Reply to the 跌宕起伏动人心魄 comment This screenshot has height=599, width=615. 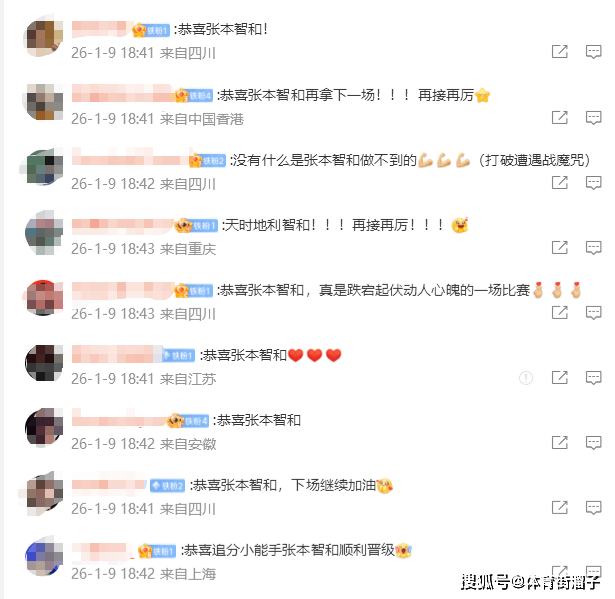click(x=592, y=313)
